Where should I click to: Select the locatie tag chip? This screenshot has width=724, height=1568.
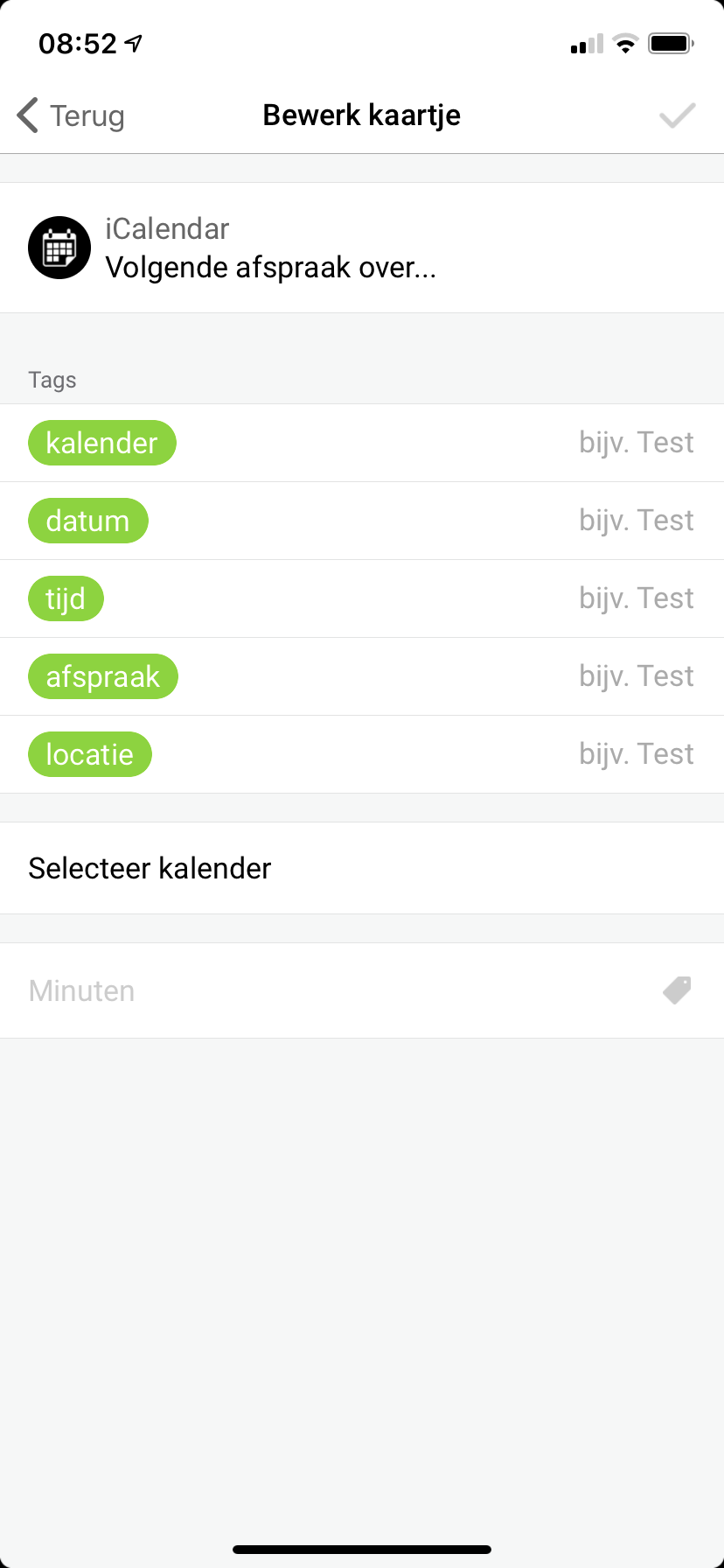[90, 754]
